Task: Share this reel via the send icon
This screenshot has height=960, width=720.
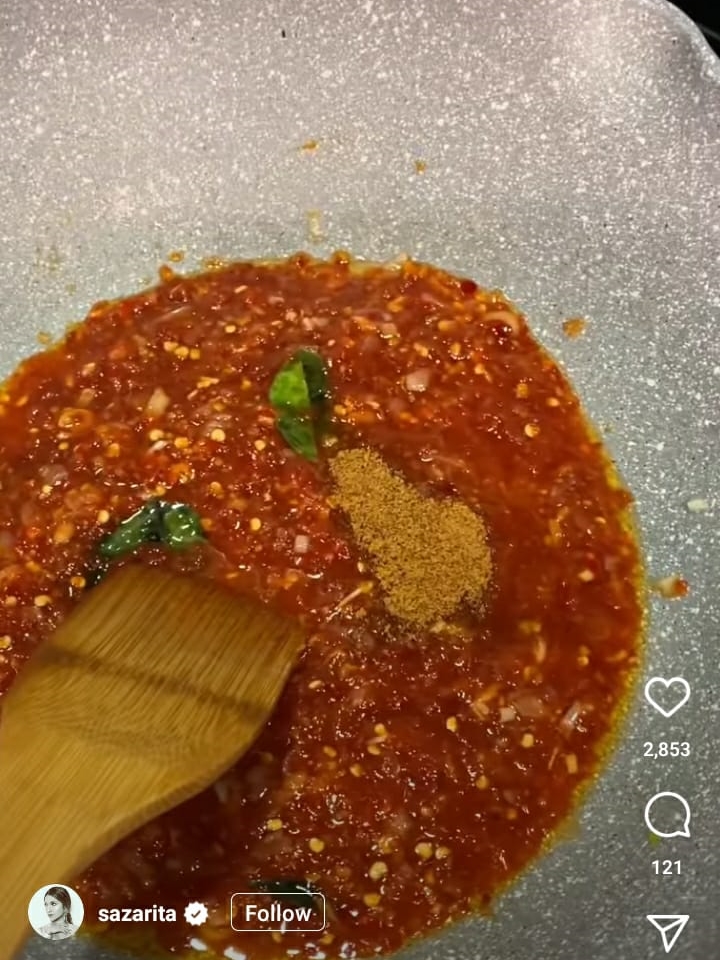Action: point(667,931)
